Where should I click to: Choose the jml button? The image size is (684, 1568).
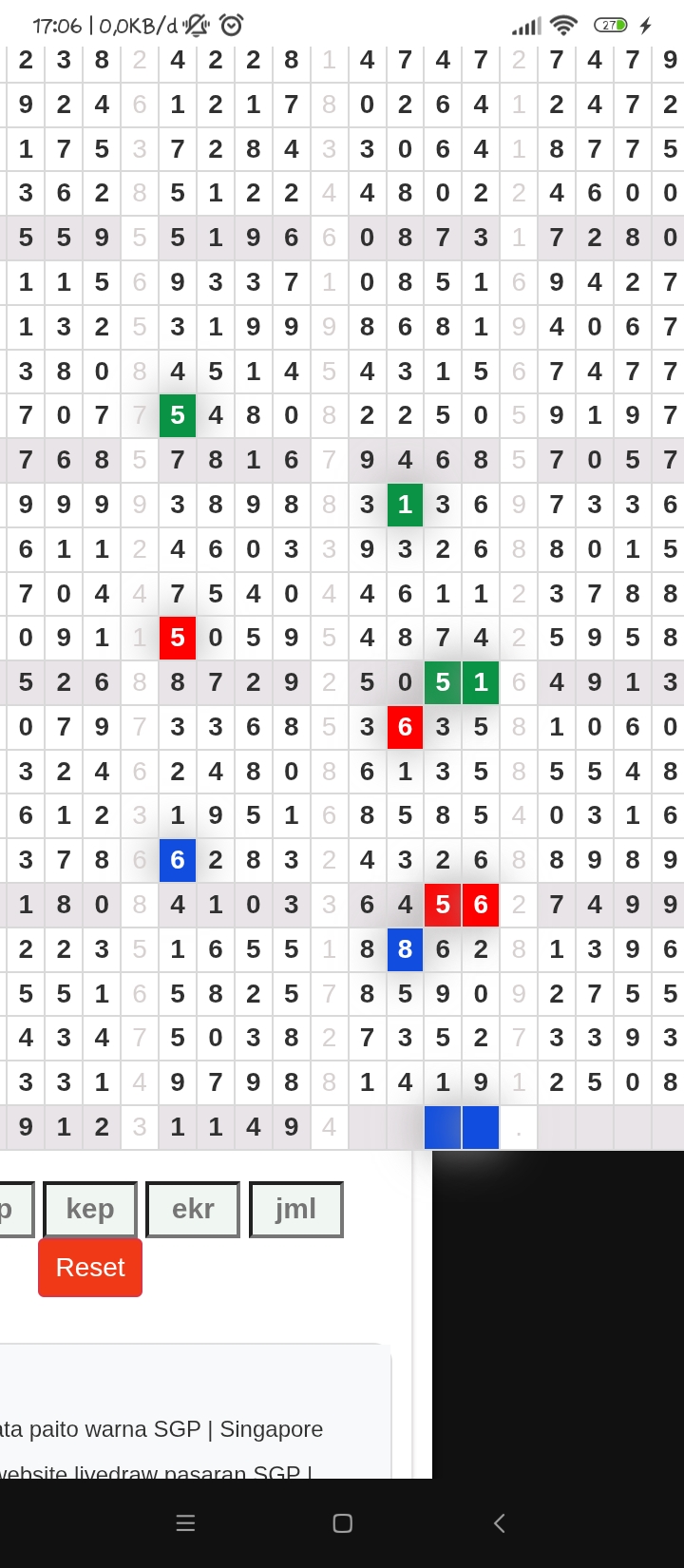(x=295, y=1209)
